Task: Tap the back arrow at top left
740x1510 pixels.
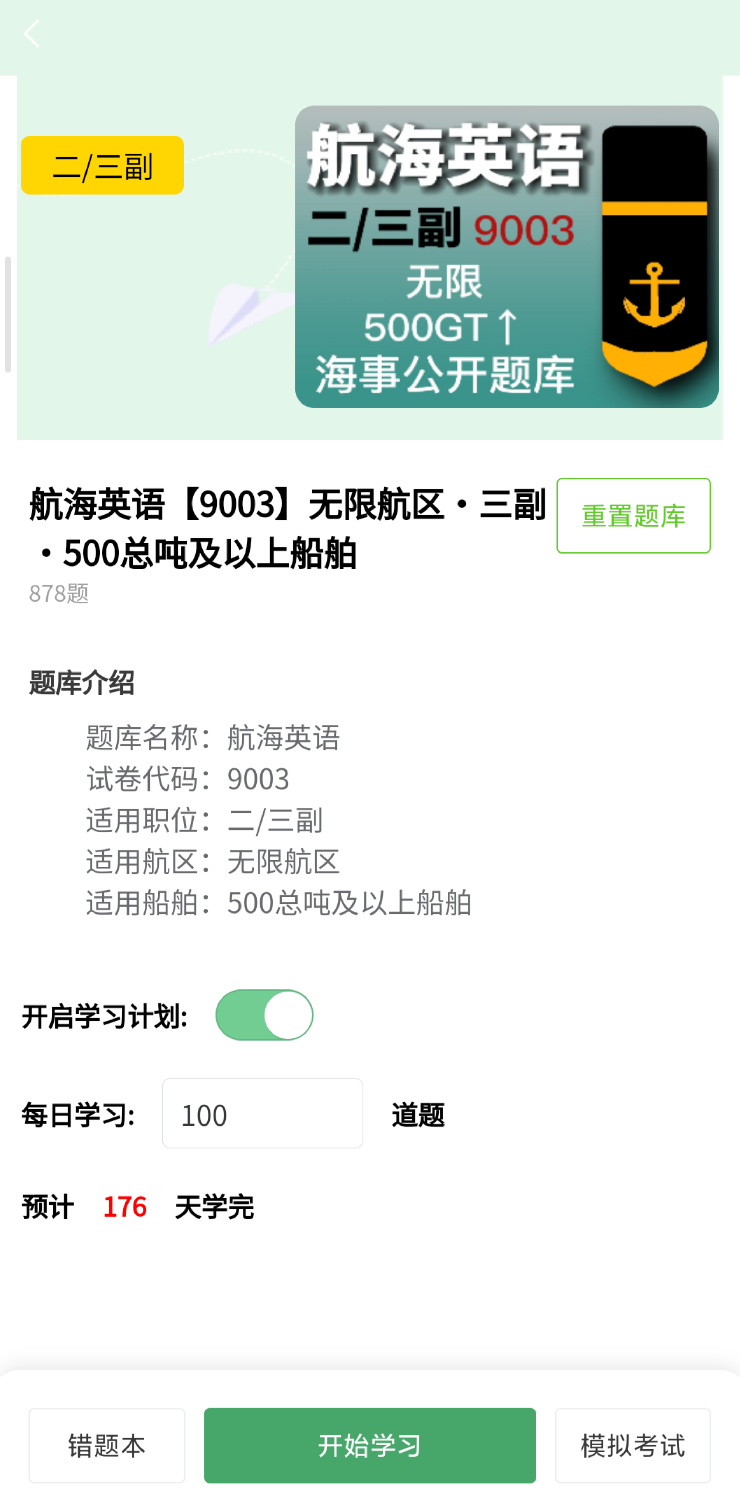Action: click(x=31, y=33)
